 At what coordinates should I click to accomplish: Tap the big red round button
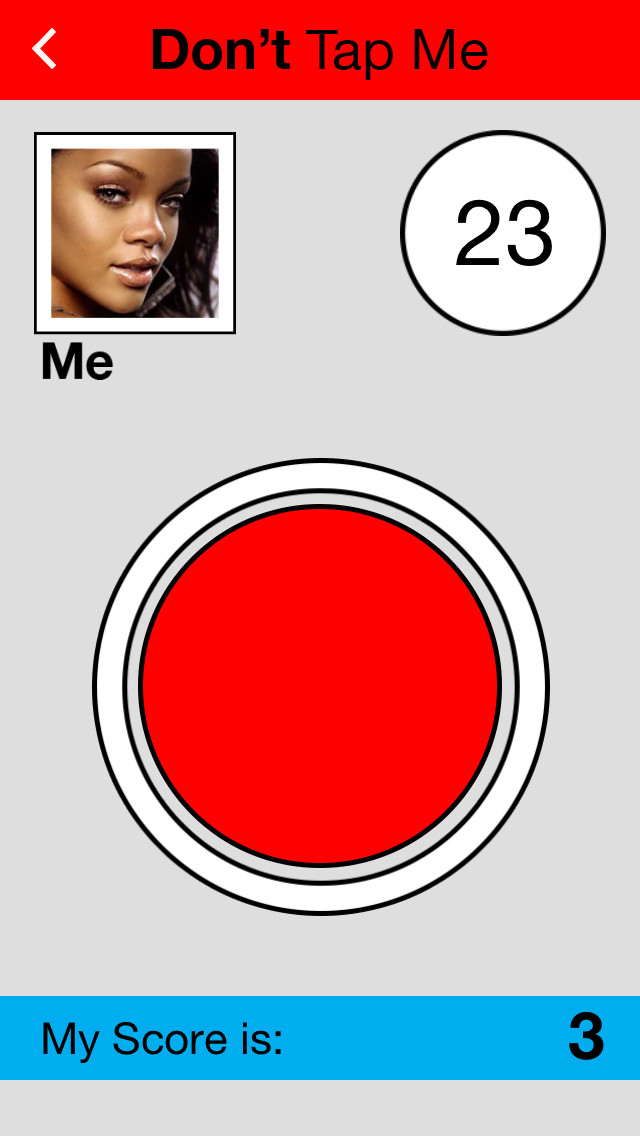320,685
